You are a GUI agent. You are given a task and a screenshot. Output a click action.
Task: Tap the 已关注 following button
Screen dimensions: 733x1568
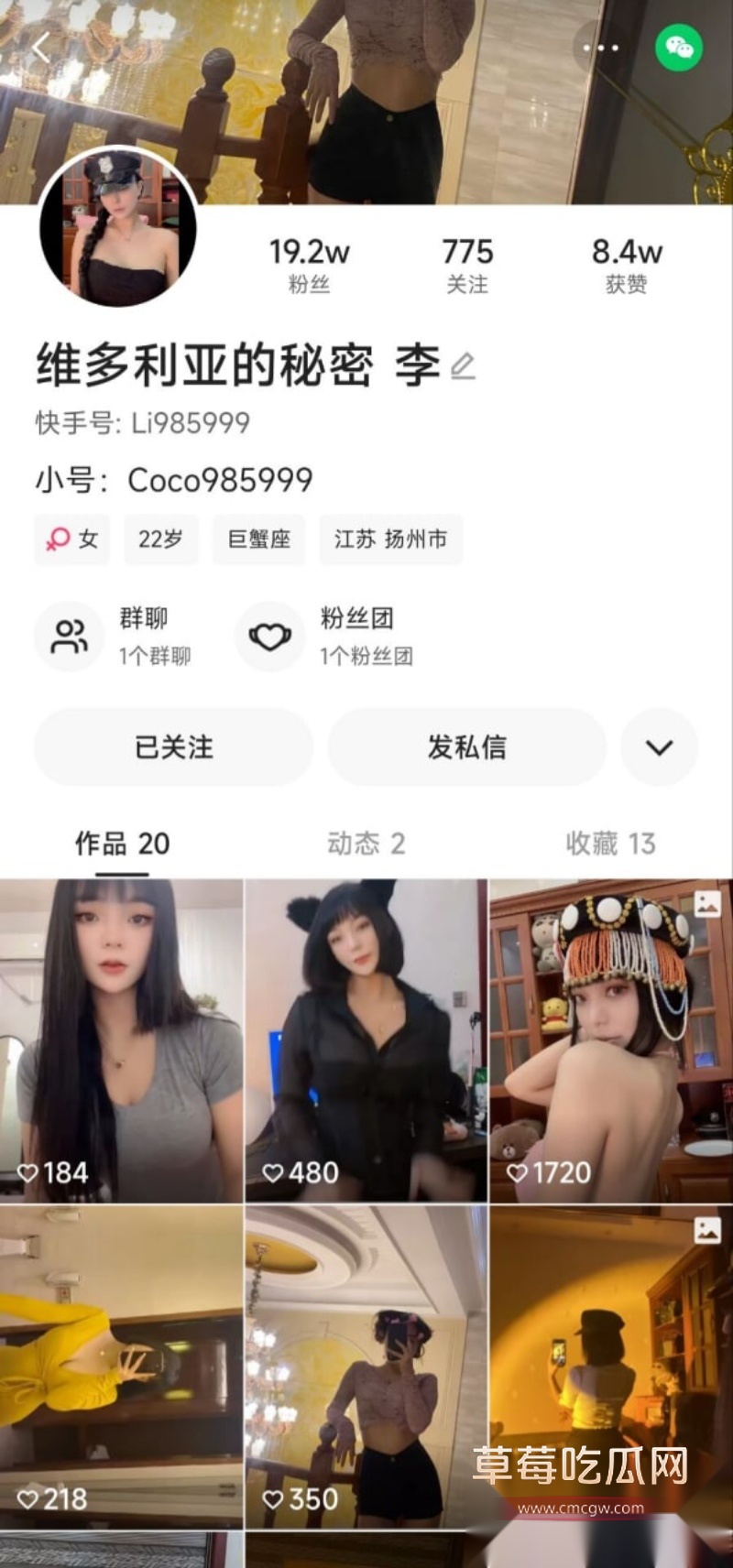pos(172,748)
